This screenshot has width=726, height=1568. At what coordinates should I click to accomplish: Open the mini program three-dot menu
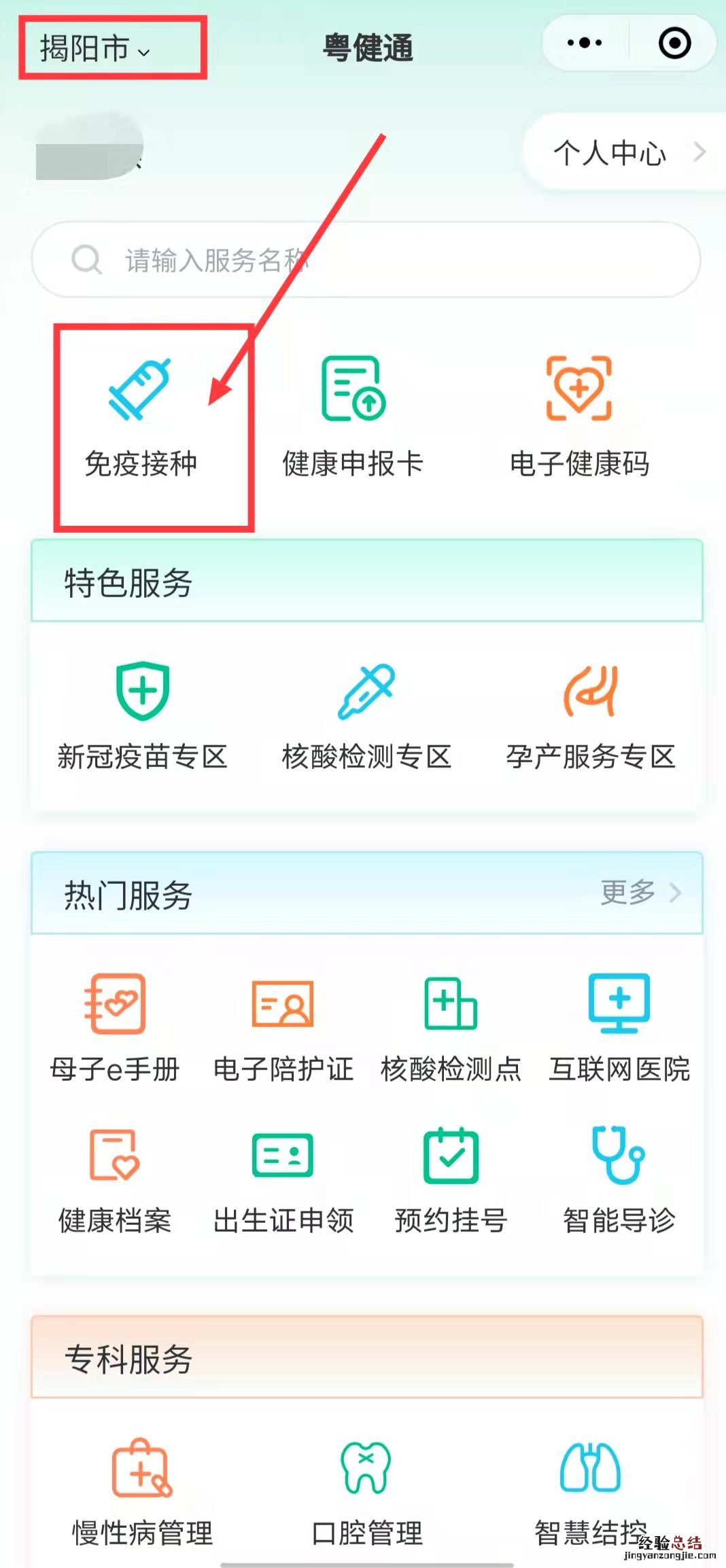coord(585,43)
